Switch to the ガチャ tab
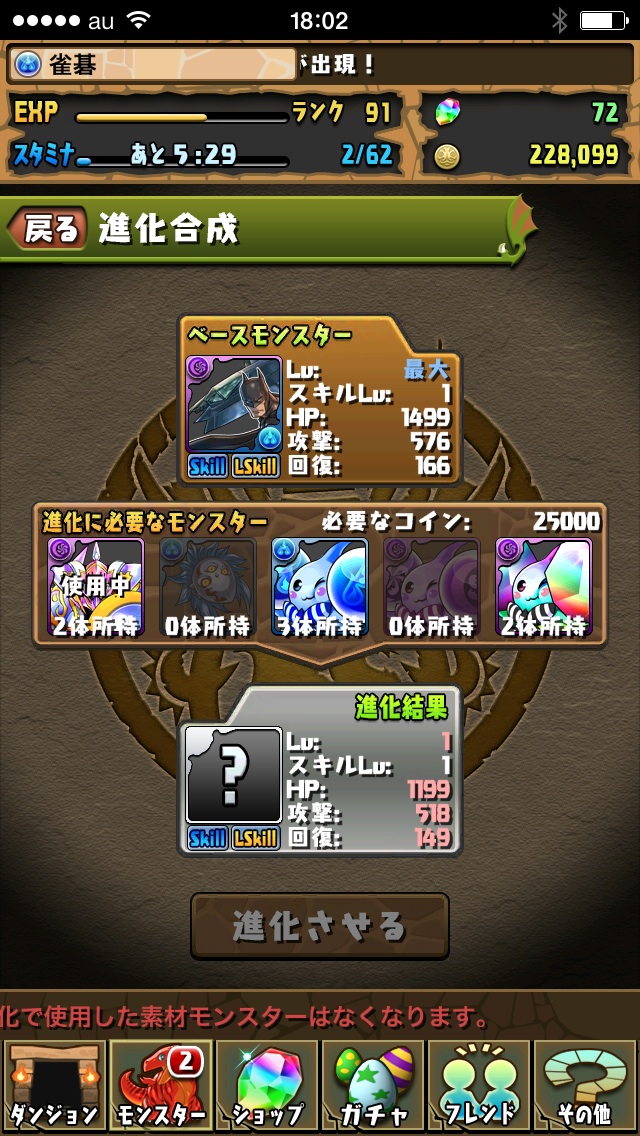Screen dimensions: 640x1136 pyautogui.click(x=373, y=1085)
